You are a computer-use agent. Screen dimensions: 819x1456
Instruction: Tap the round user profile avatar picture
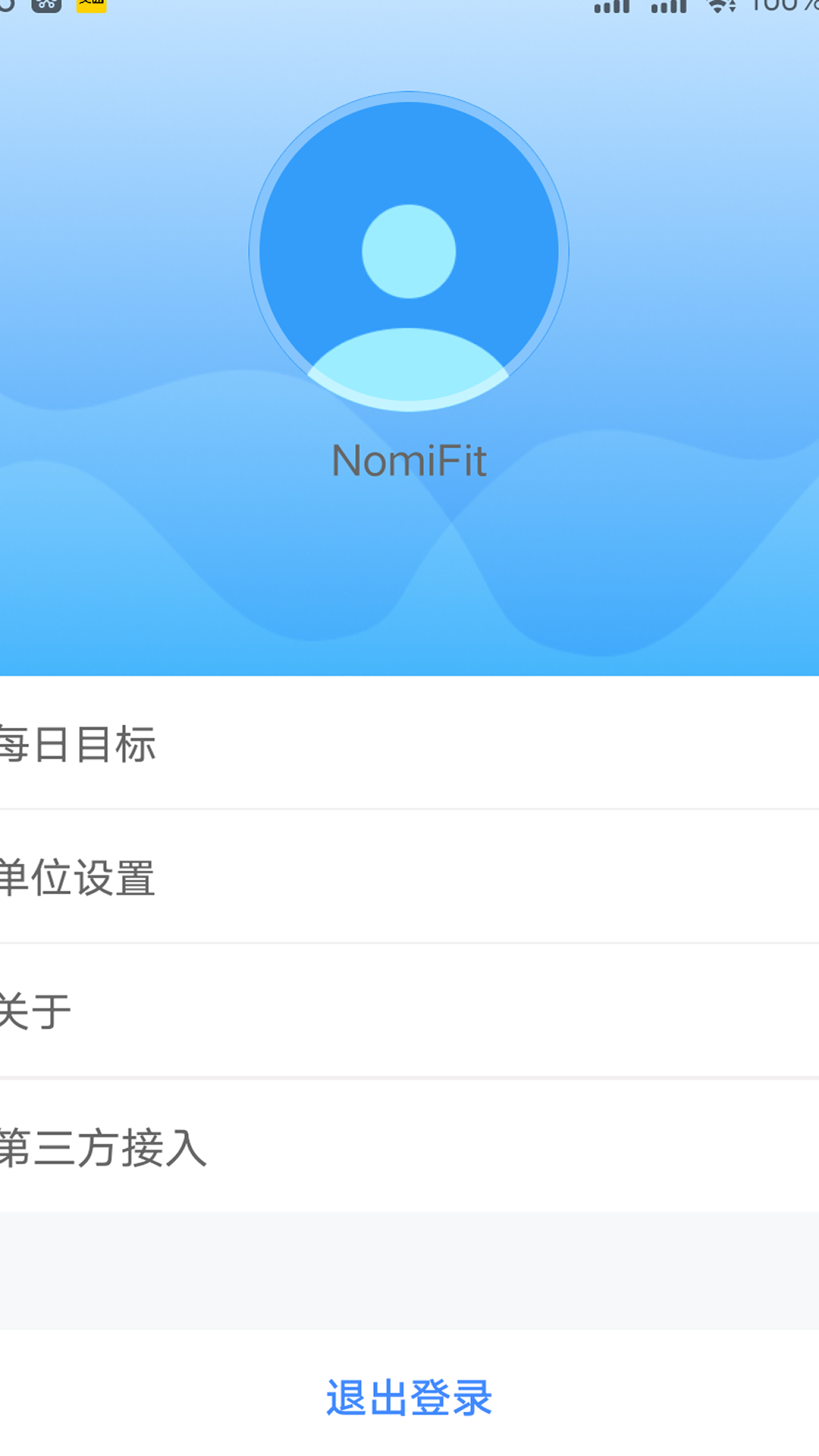pyautogui.click(x=407, y=252)
